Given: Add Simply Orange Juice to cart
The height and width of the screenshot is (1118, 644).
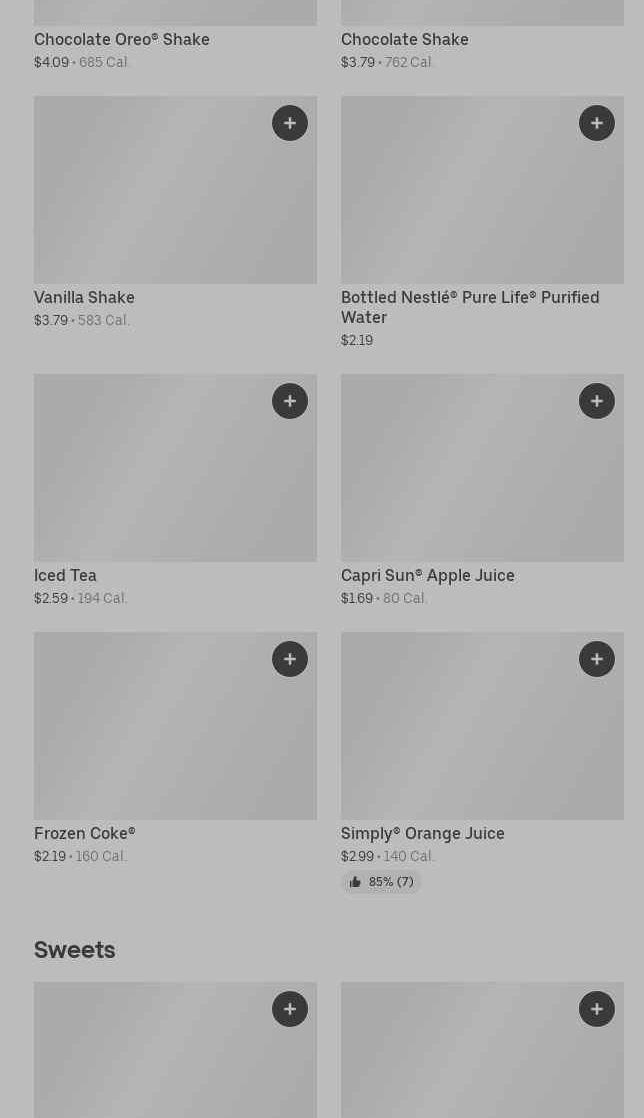Looking at the screenshot, I should click(597, 659).
